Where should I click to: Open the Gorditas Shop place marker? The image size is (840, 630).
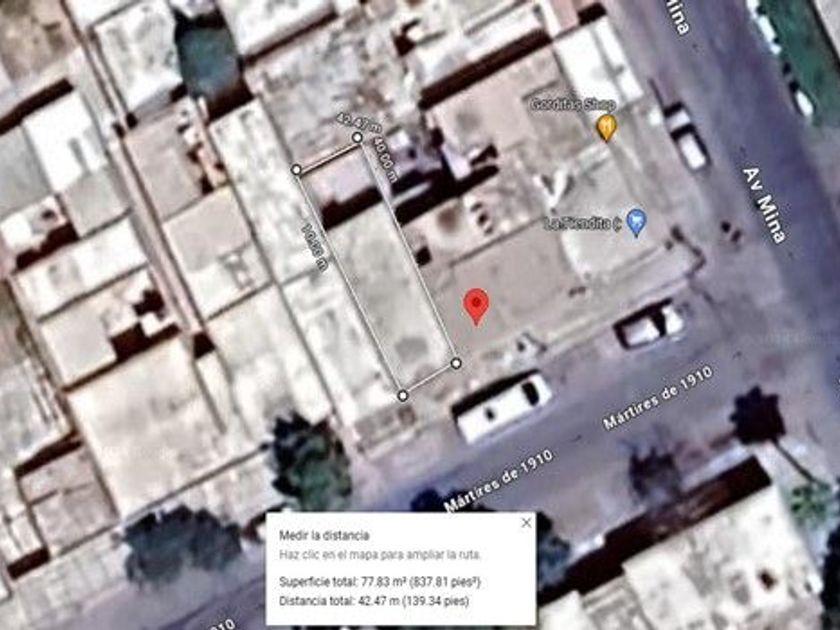pos(606,128)
